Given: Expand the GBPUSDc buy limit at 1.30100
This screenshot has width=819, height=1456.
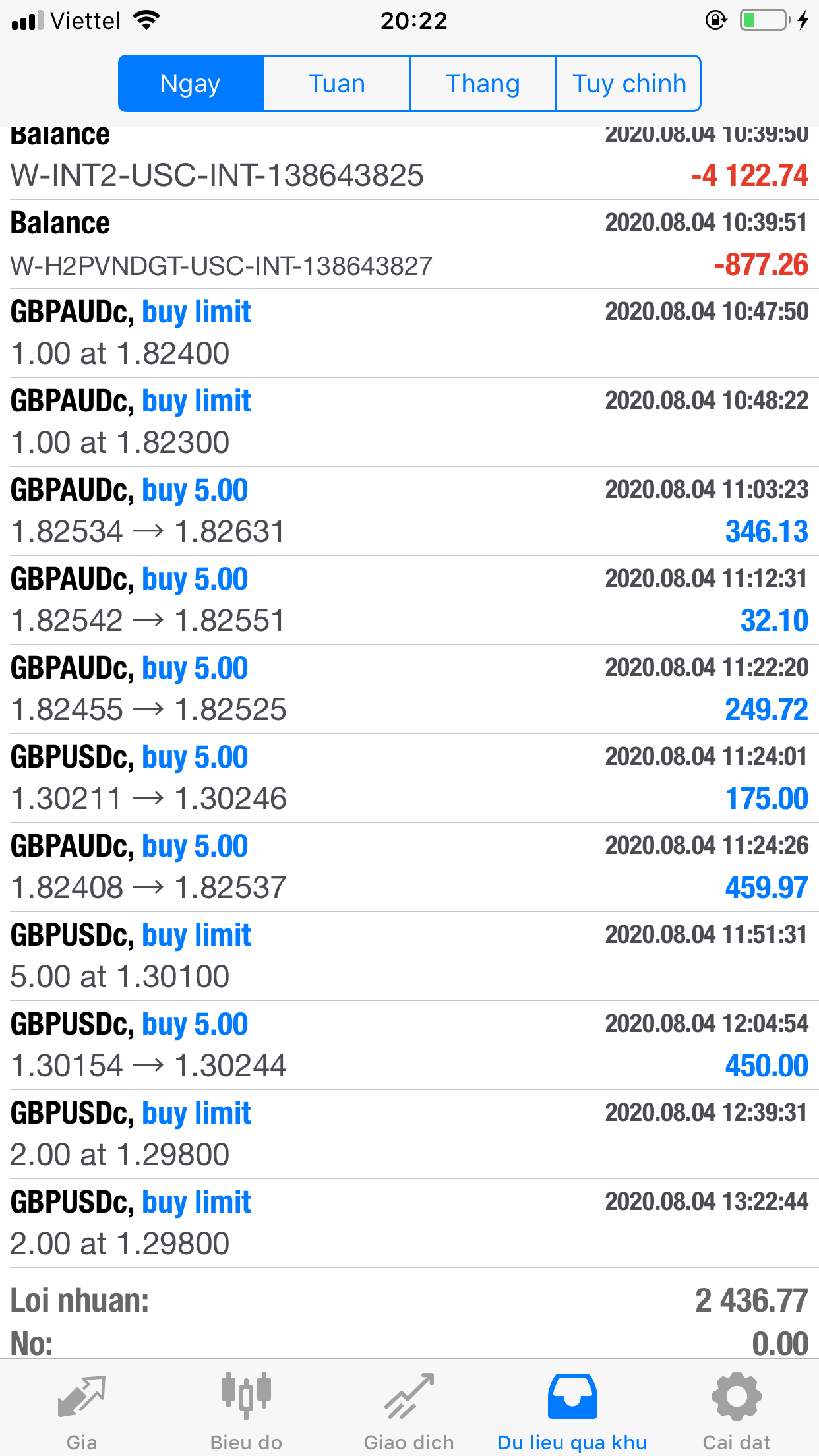Looking at the screenshot, I should click(x=409, y=956).
